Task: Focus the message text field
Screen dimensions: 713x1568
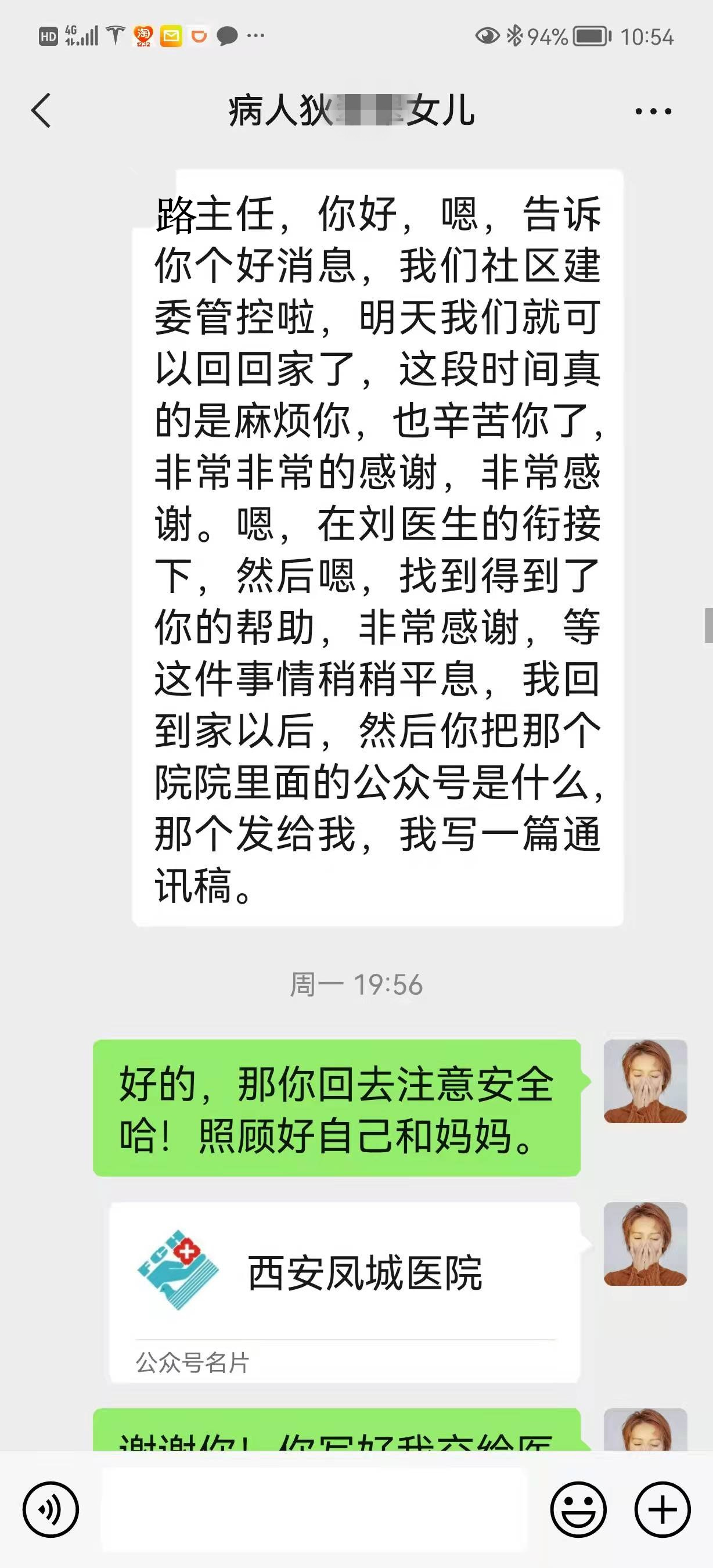Action: pos(314,1509)
